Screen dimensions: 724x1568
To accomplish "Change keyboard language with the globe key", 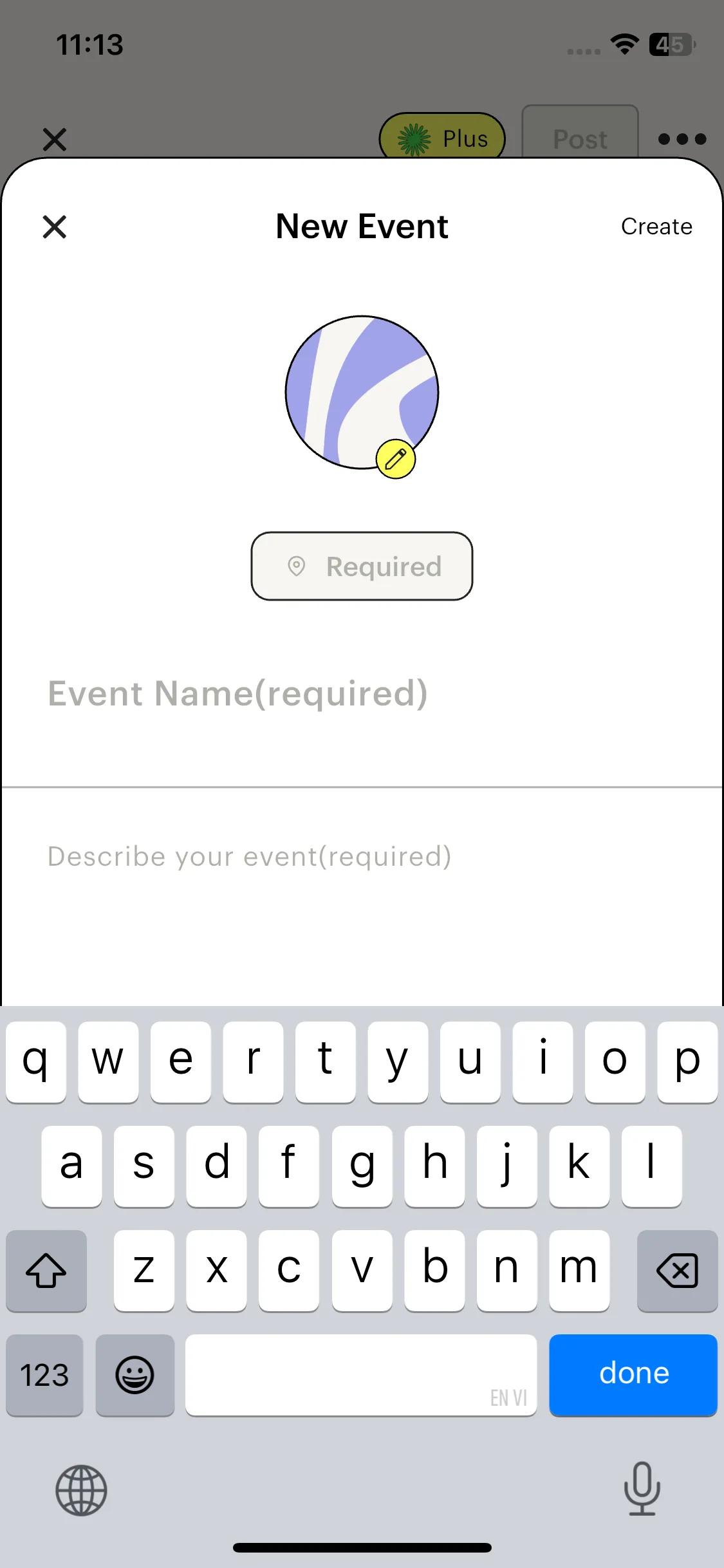I will [x=81, y=1490].
